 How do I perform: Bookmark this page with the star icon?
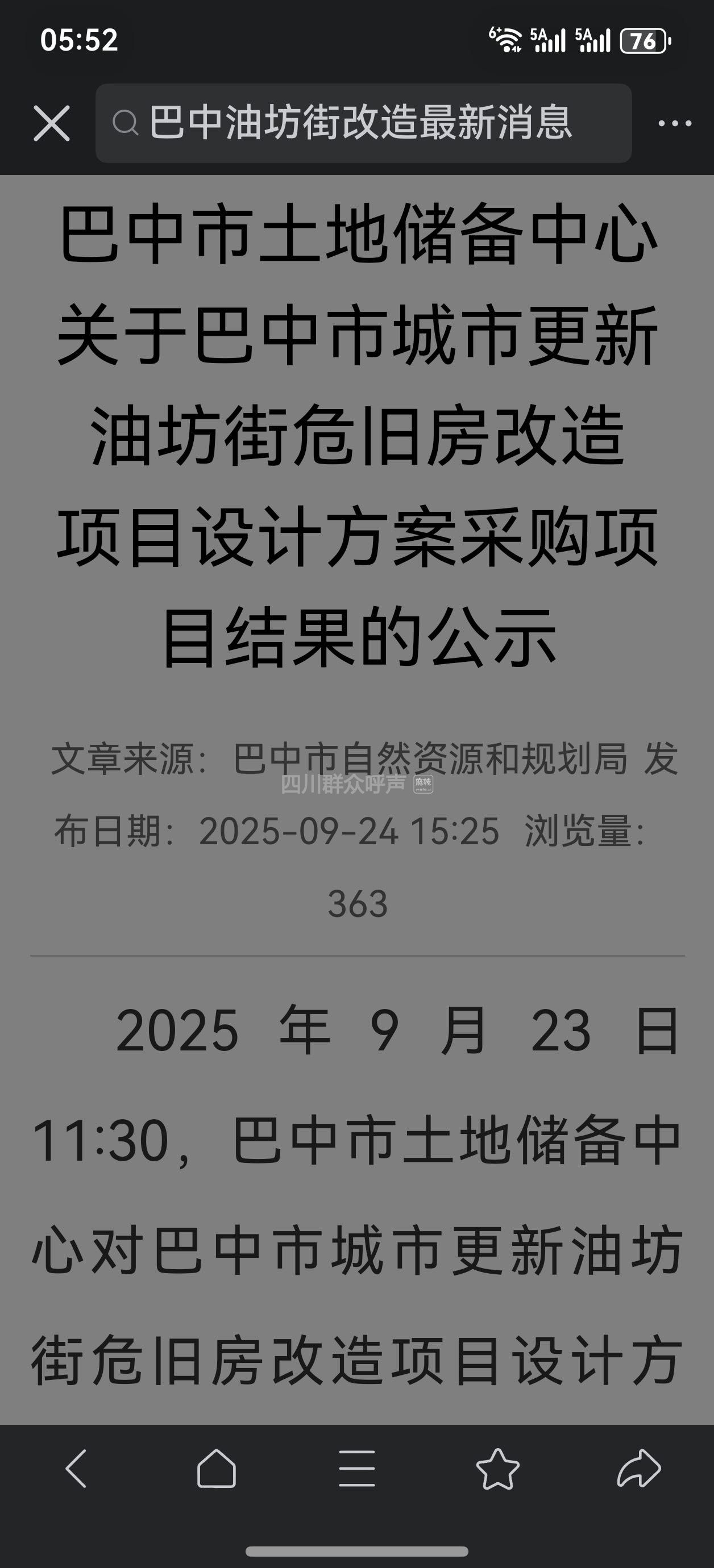point(497,1468)
